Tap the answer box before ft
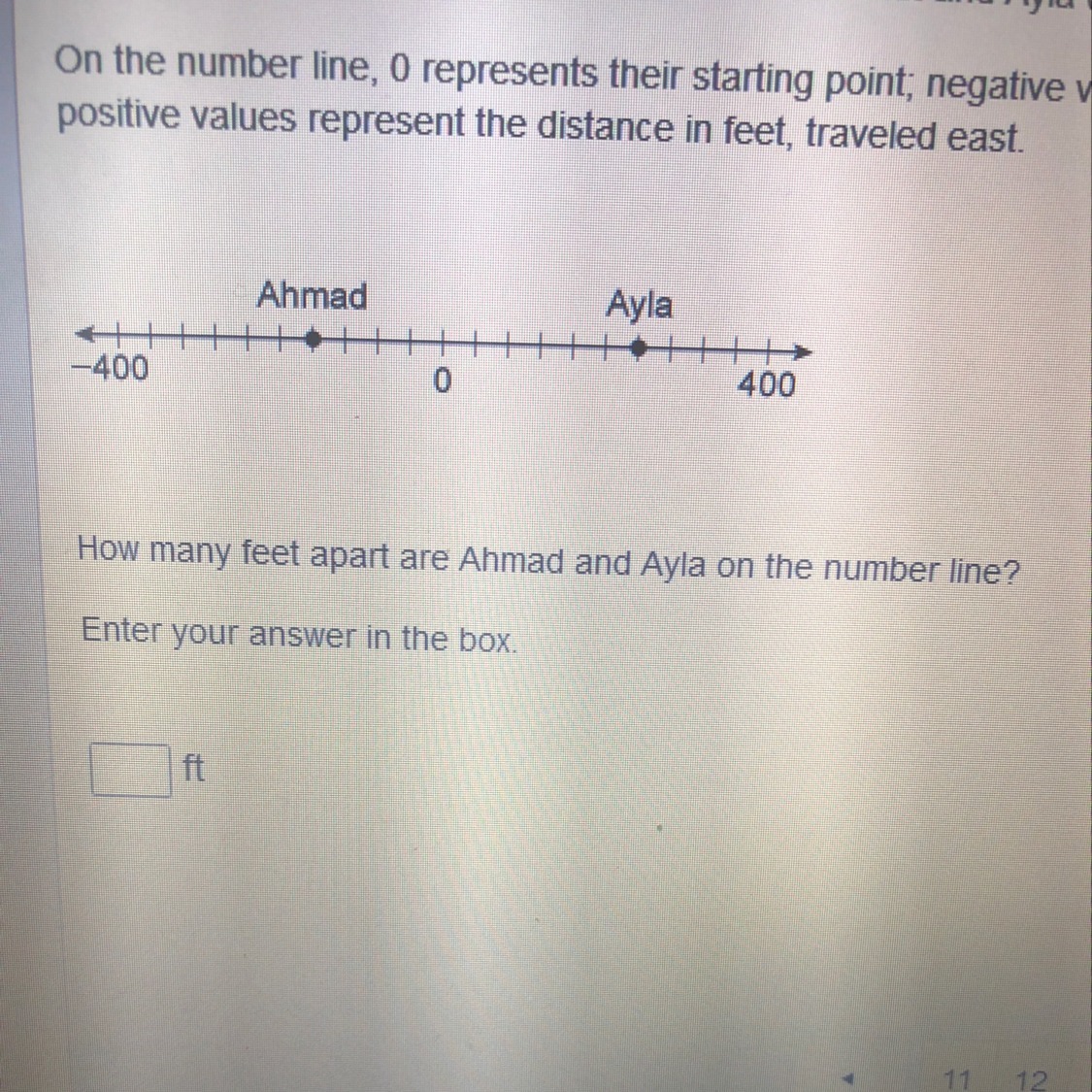The height and width of the screenshot is (1092, 1092). point(131,770)
